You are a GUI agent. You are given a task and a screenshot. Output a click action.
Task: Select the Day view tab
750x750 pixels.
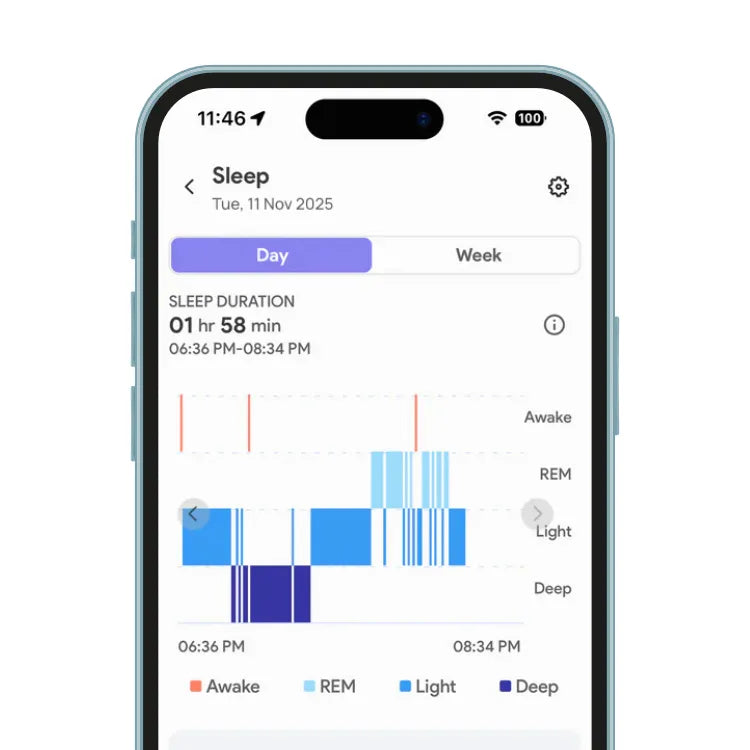(x=271, y=255)
